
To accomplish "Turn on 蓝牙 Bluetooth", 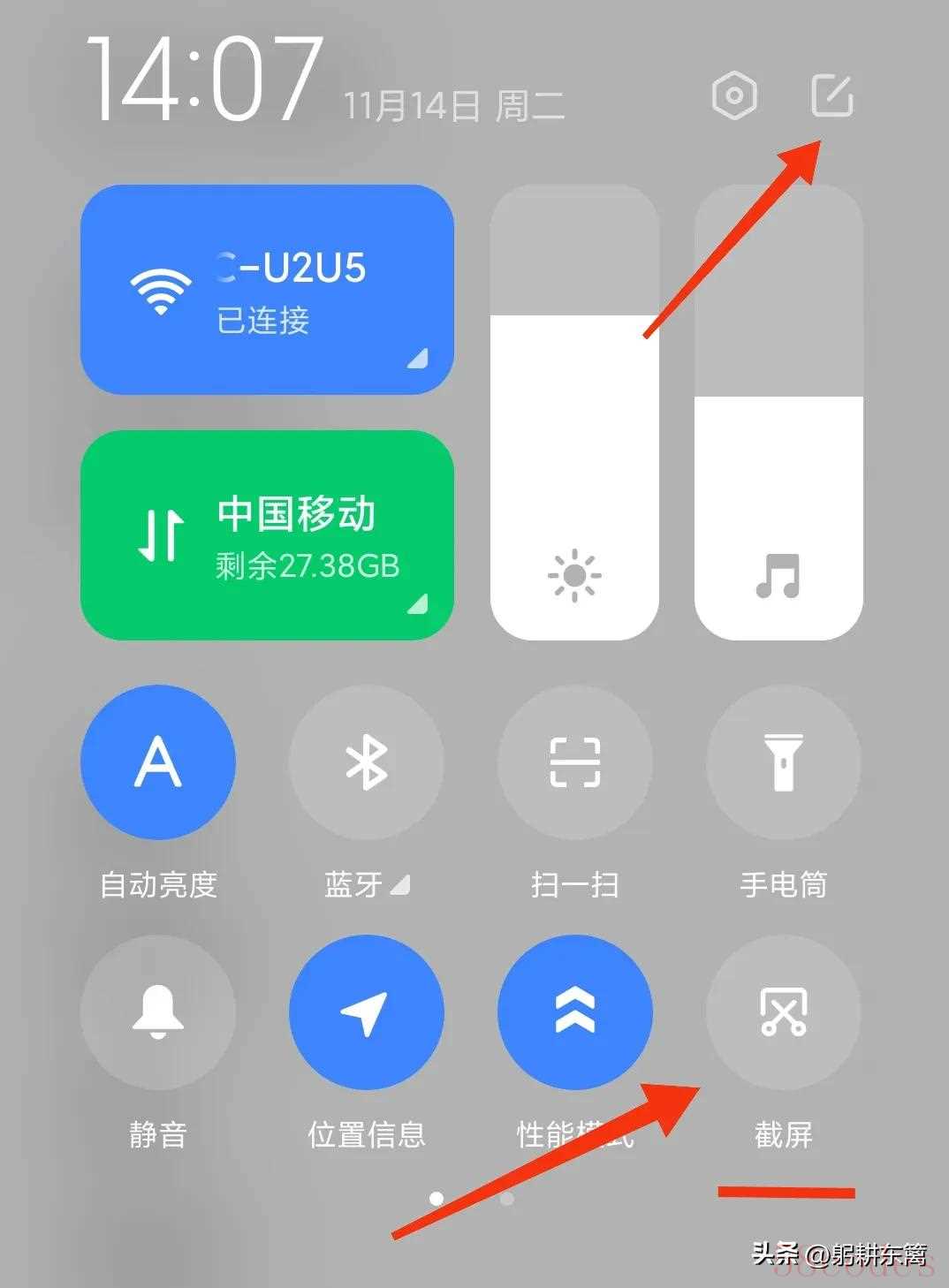I will click(366, 761).
